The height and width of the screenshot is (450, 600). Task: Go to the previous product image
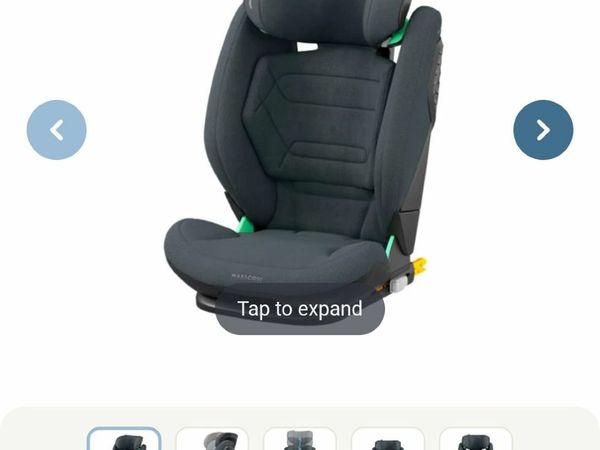click(56, 130)
